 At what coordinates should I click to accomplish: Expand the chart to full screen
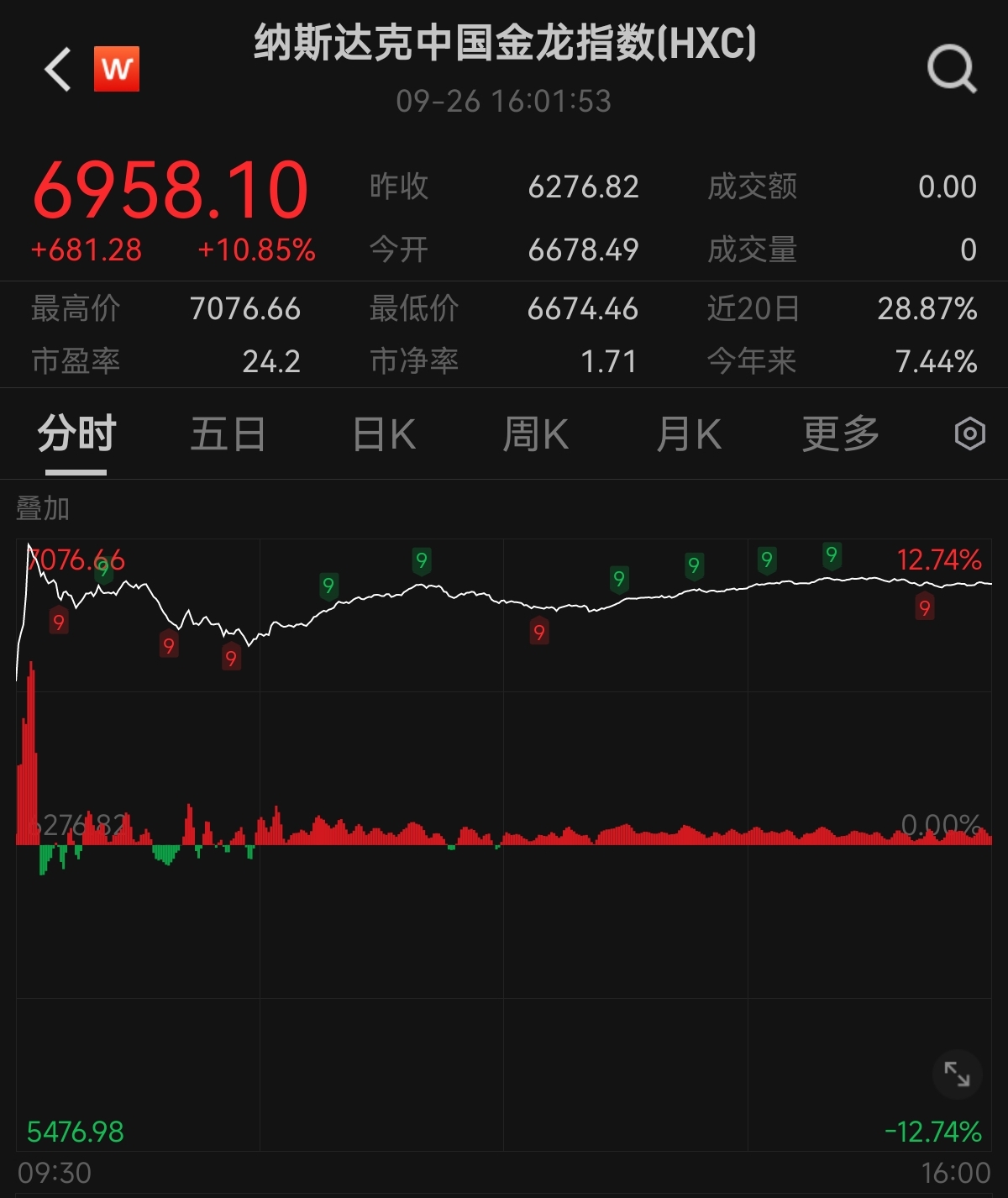[x=957, y=1074]
